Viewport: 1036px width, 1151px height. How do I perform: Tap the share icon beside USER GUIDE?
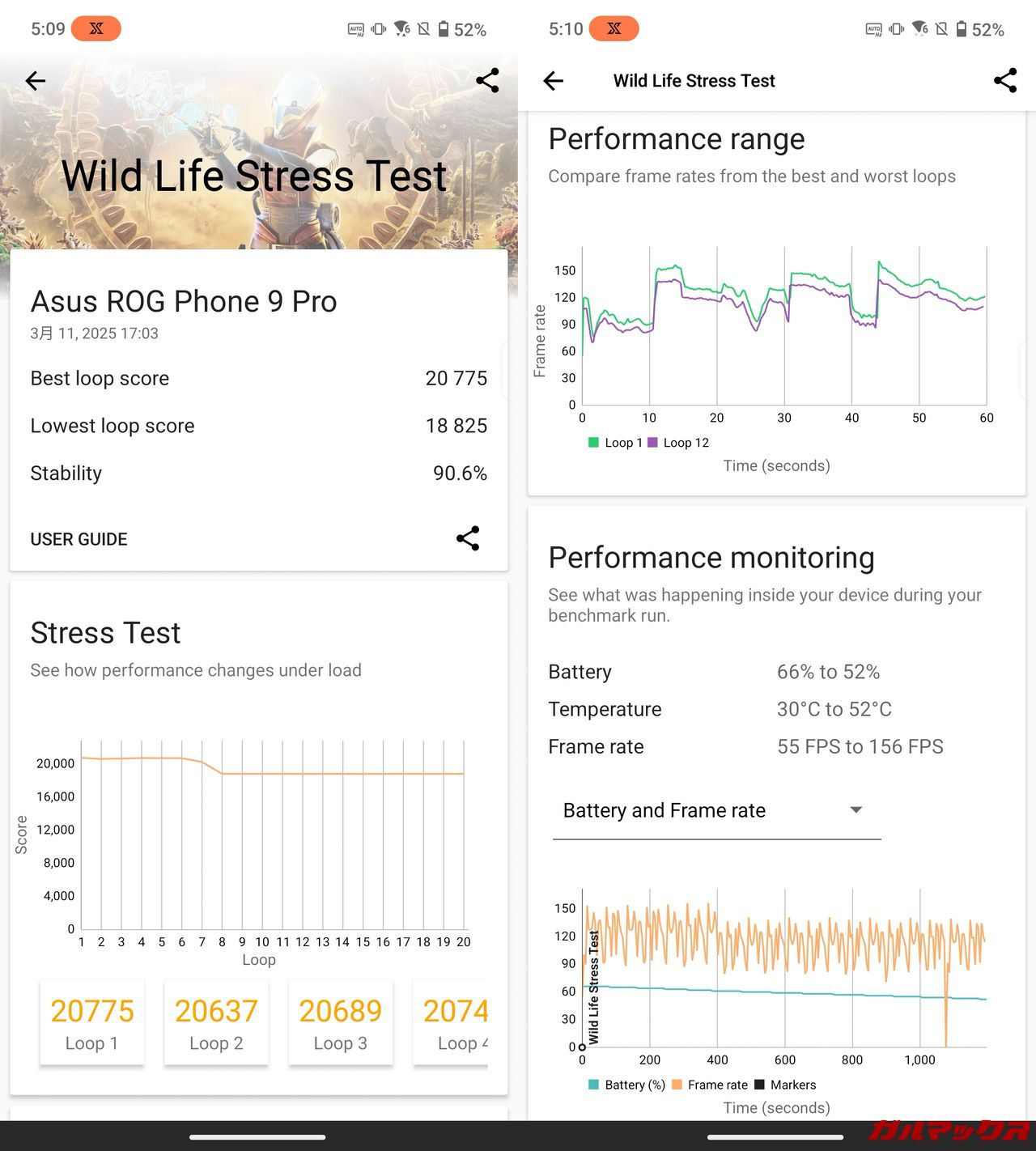(468, 539)
